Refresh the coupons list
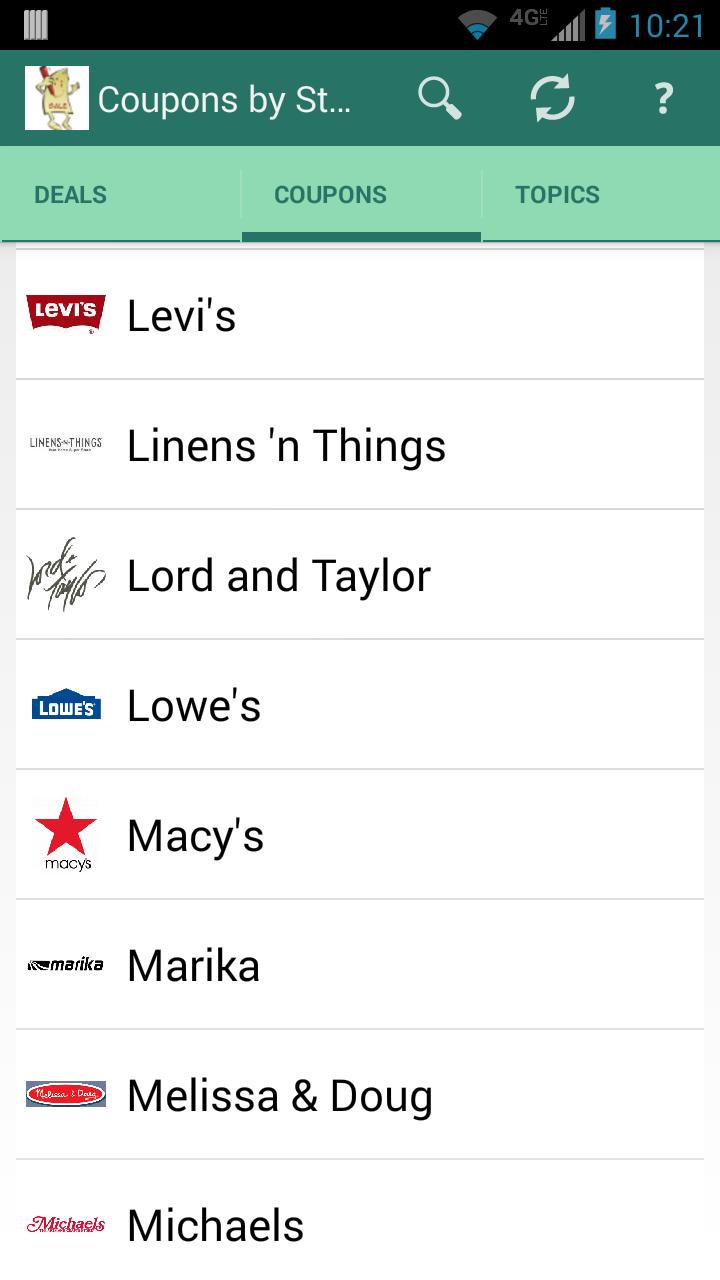The width and height of the screenshot is (720, 1280). click(x=552, y=98)
